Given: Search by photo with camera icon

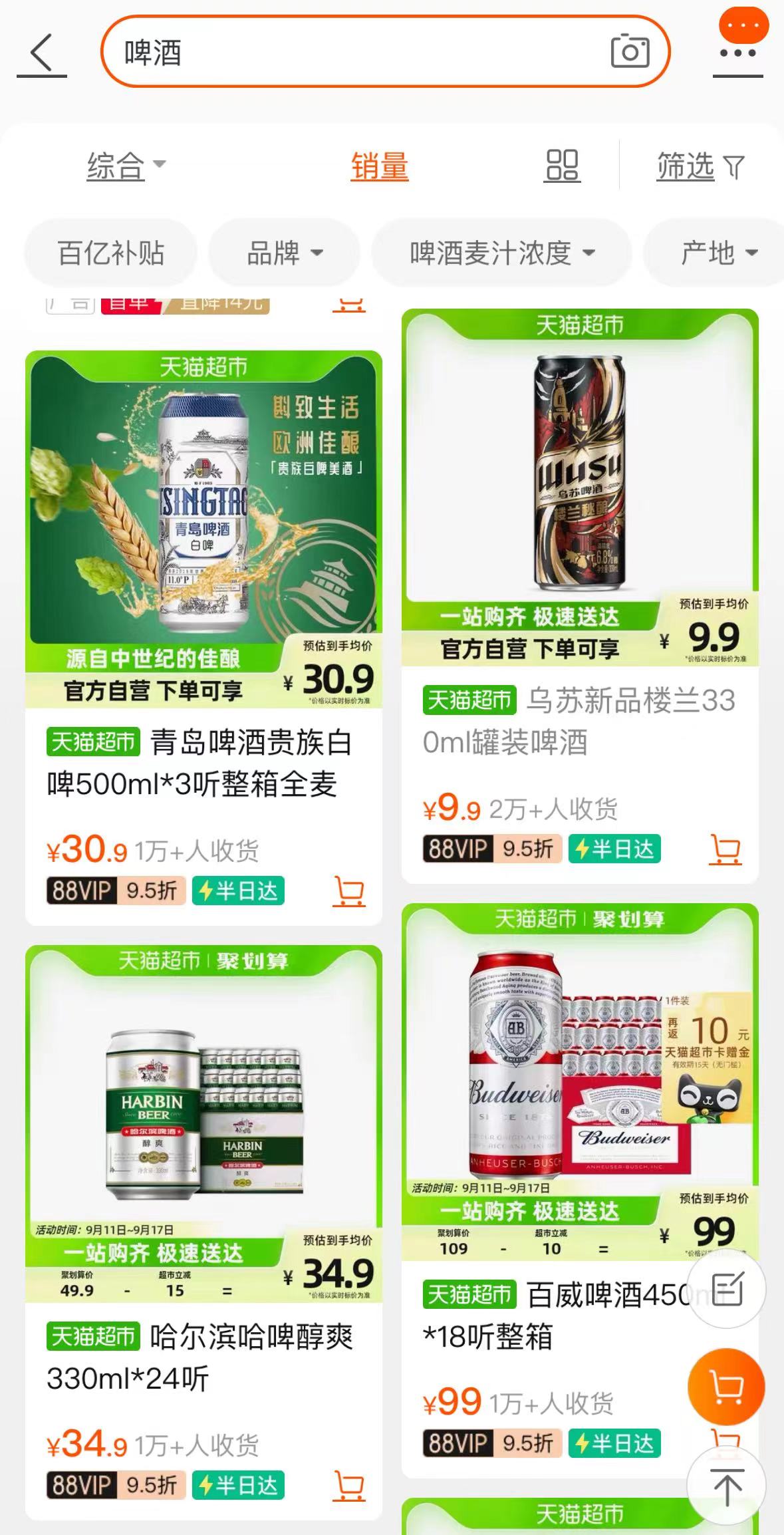Looking at the screenshot, I should pos(629,52).
